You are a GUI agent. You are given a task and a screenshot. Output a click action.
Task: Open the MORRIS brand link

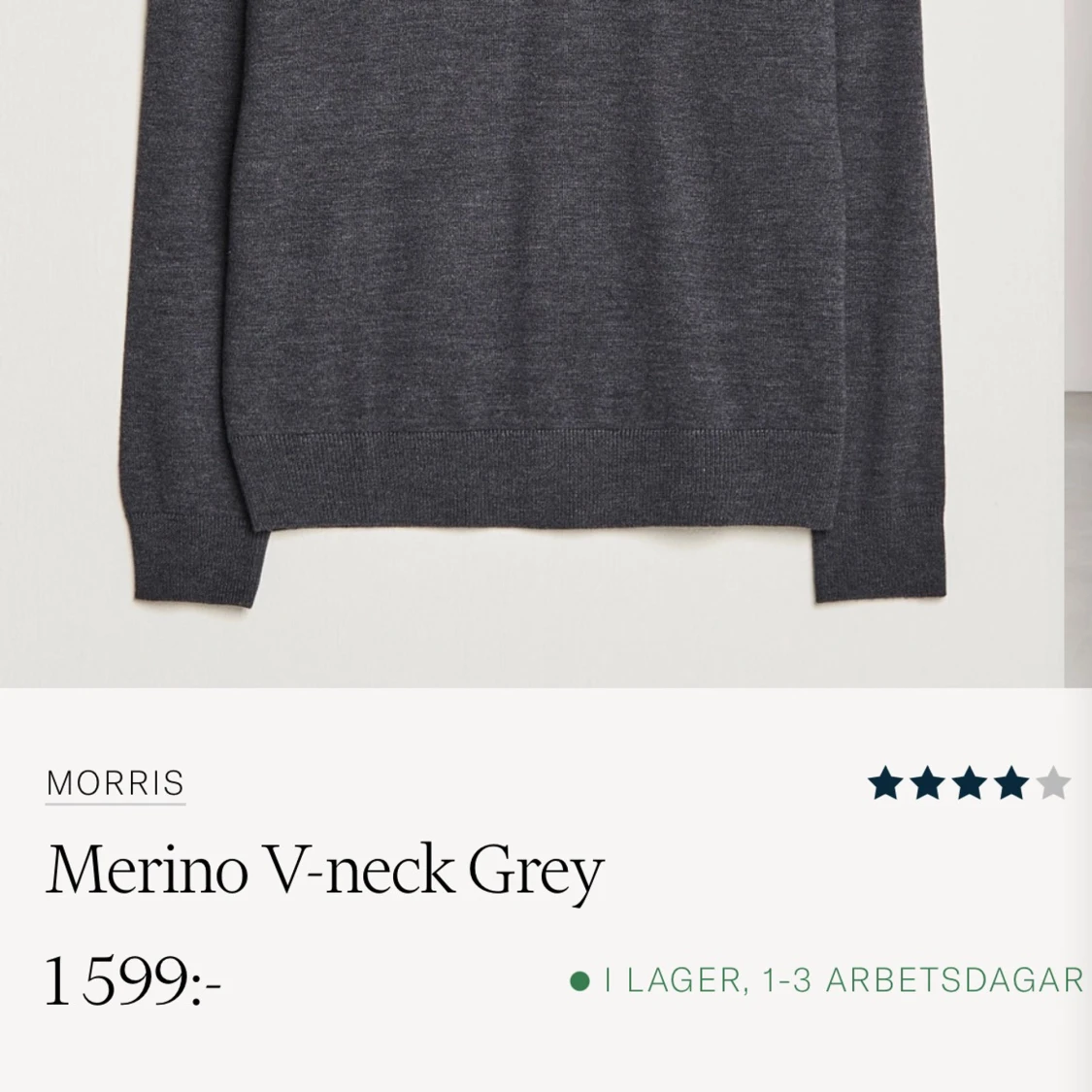115,783
